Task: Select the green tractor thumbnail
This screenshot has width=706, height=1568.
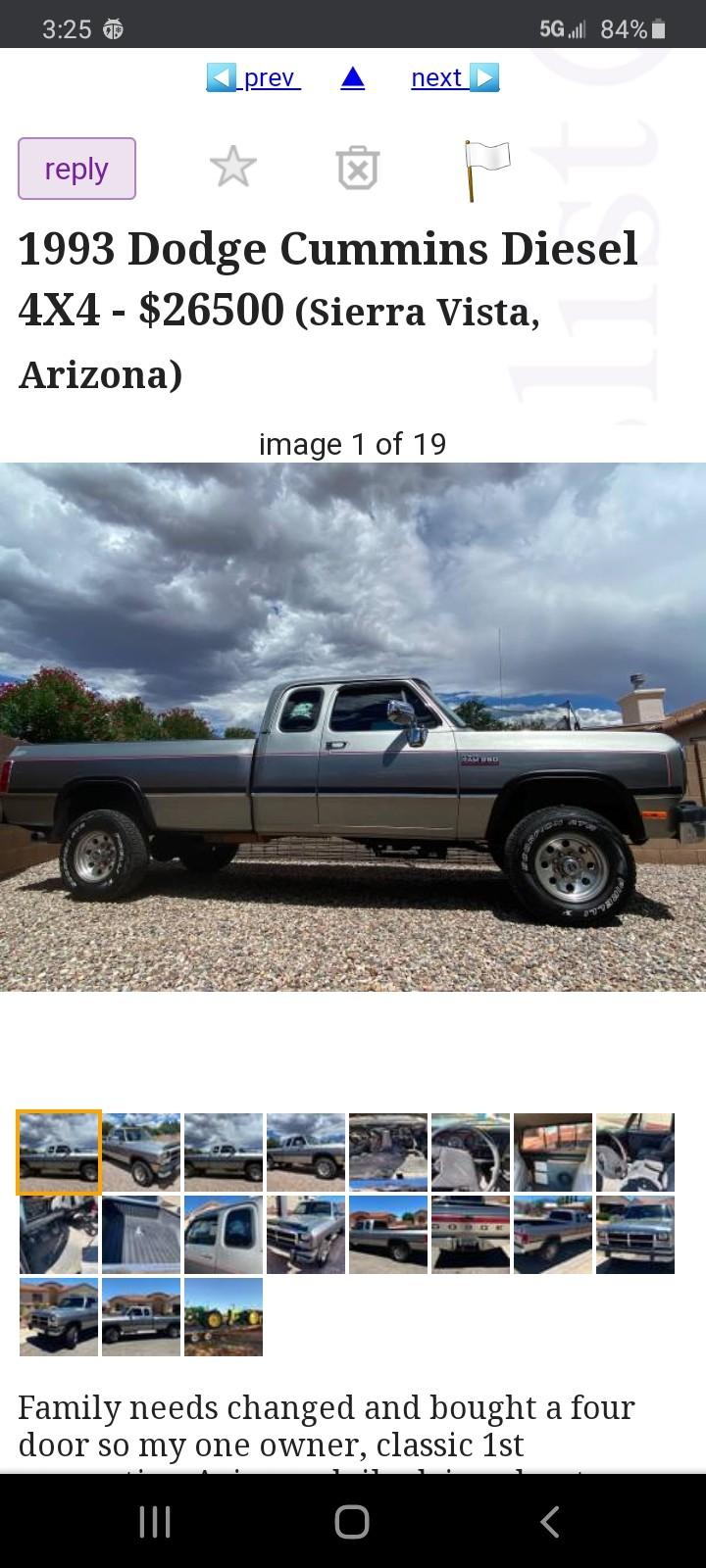Action: coord(224,1317)
